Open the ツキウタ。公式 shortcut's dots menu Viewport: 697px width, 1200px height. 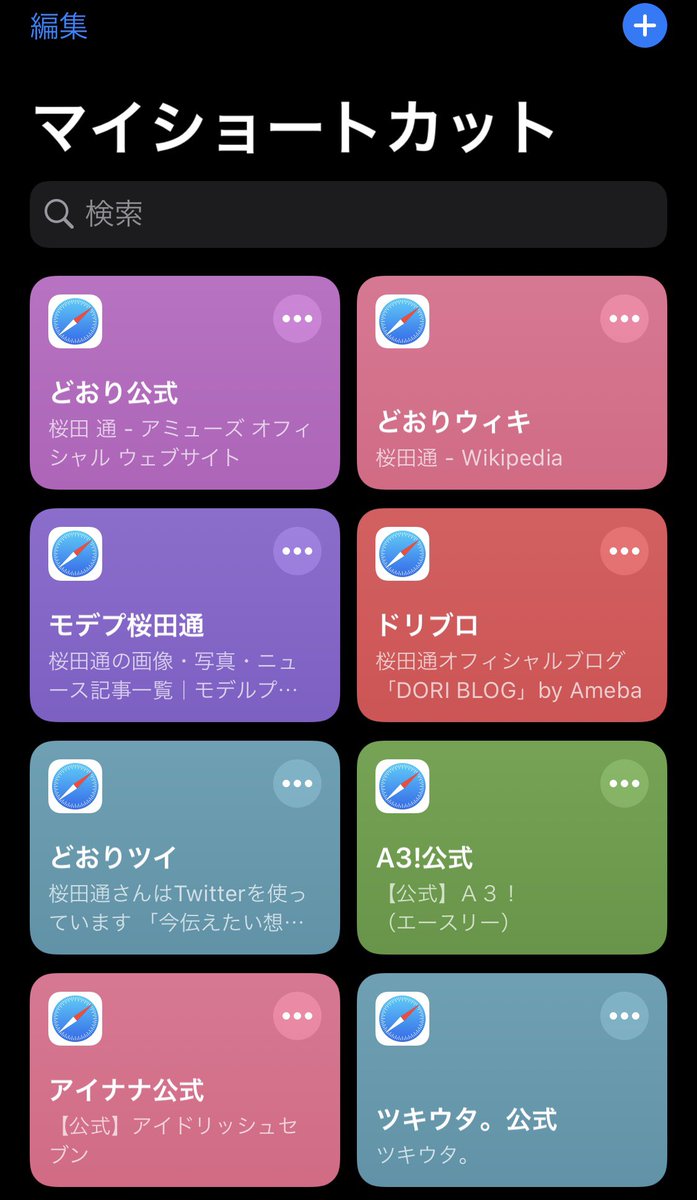624,1016
